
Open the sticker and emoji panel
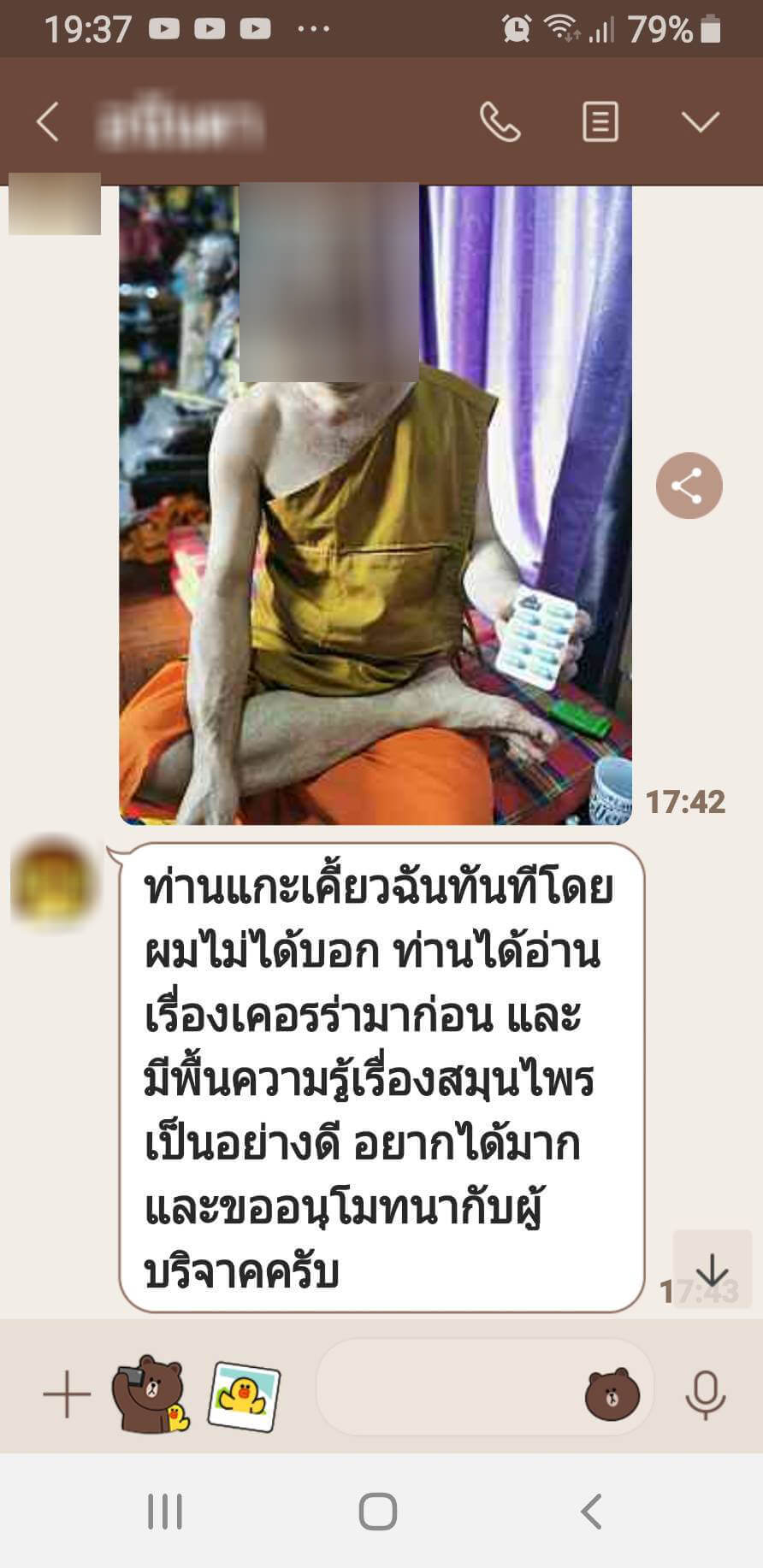point(612,1394)
